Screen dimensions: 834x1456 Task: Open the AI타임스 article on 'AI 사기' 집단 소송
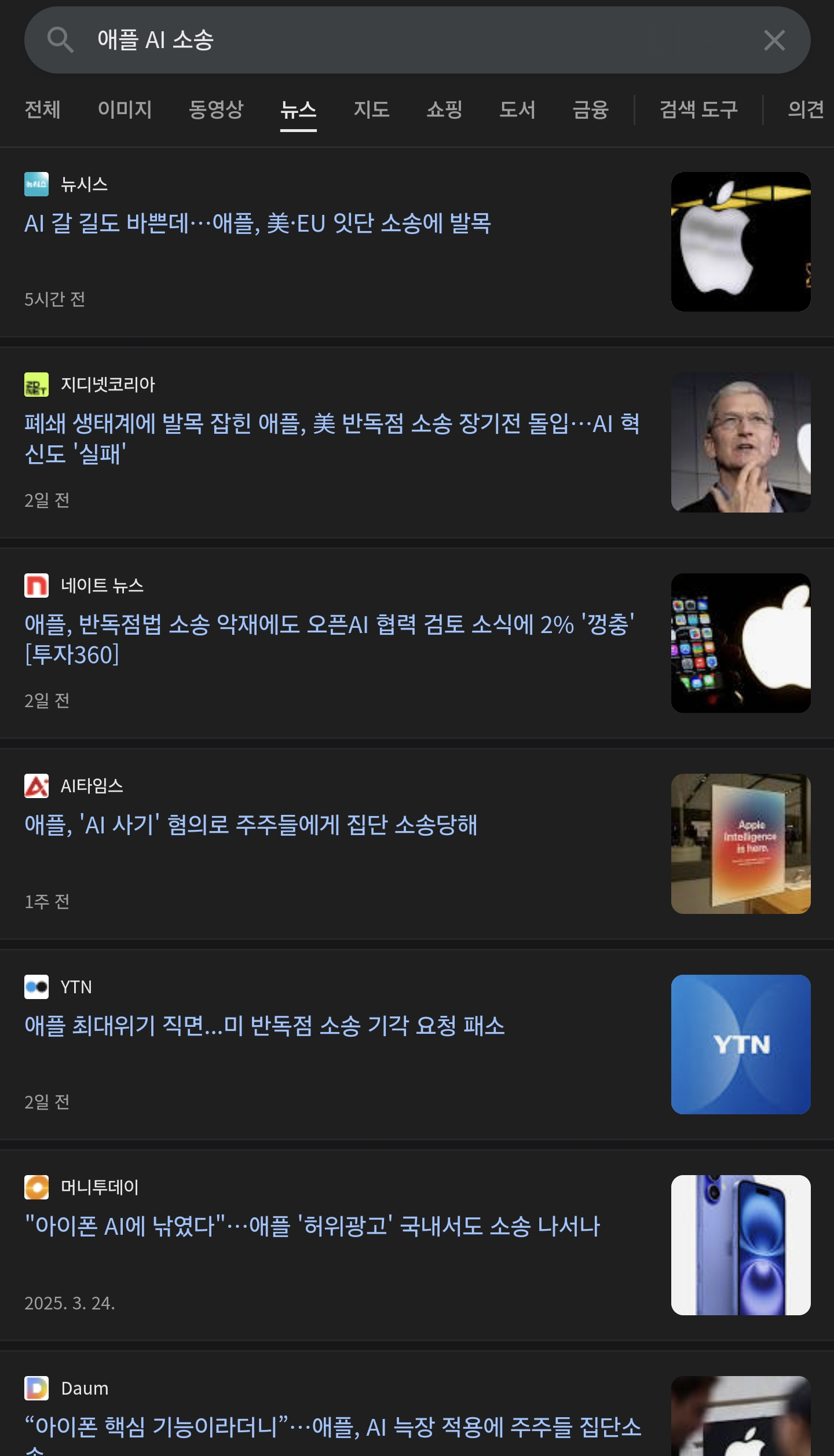coord(251,825)
